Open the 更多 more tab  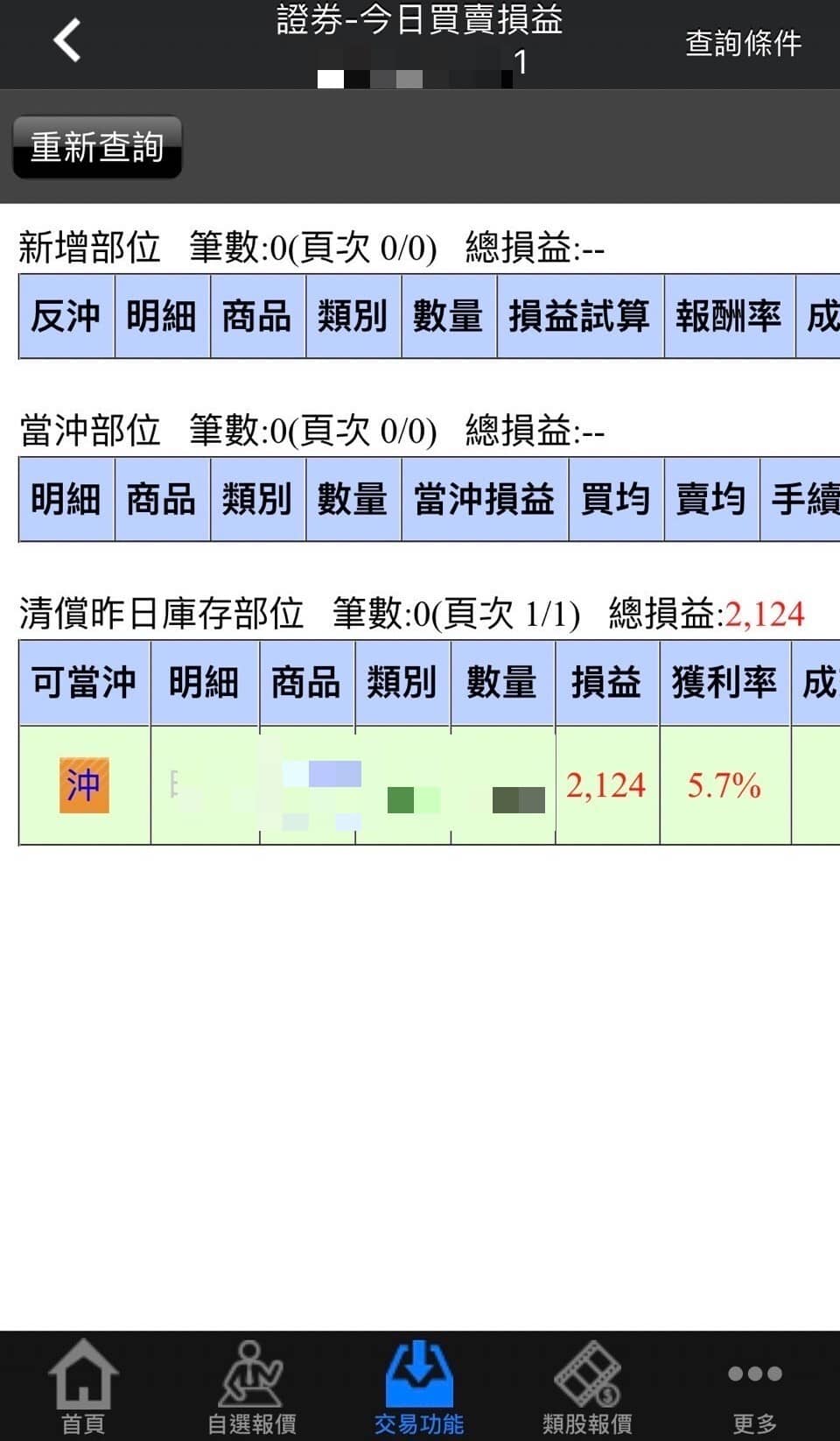(754, 1387)
